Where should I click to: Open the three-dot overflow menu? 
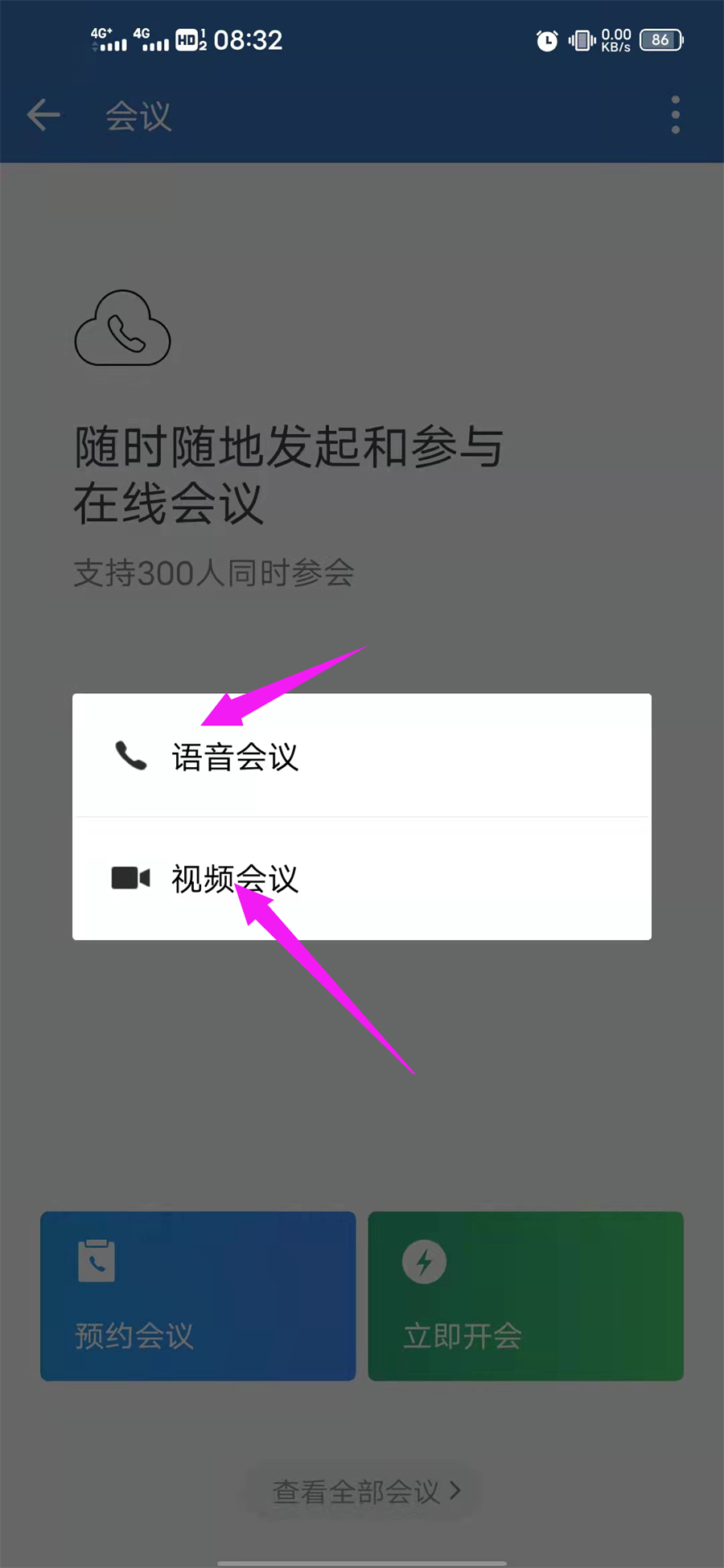pyautogui.click(x=675, y=115)
